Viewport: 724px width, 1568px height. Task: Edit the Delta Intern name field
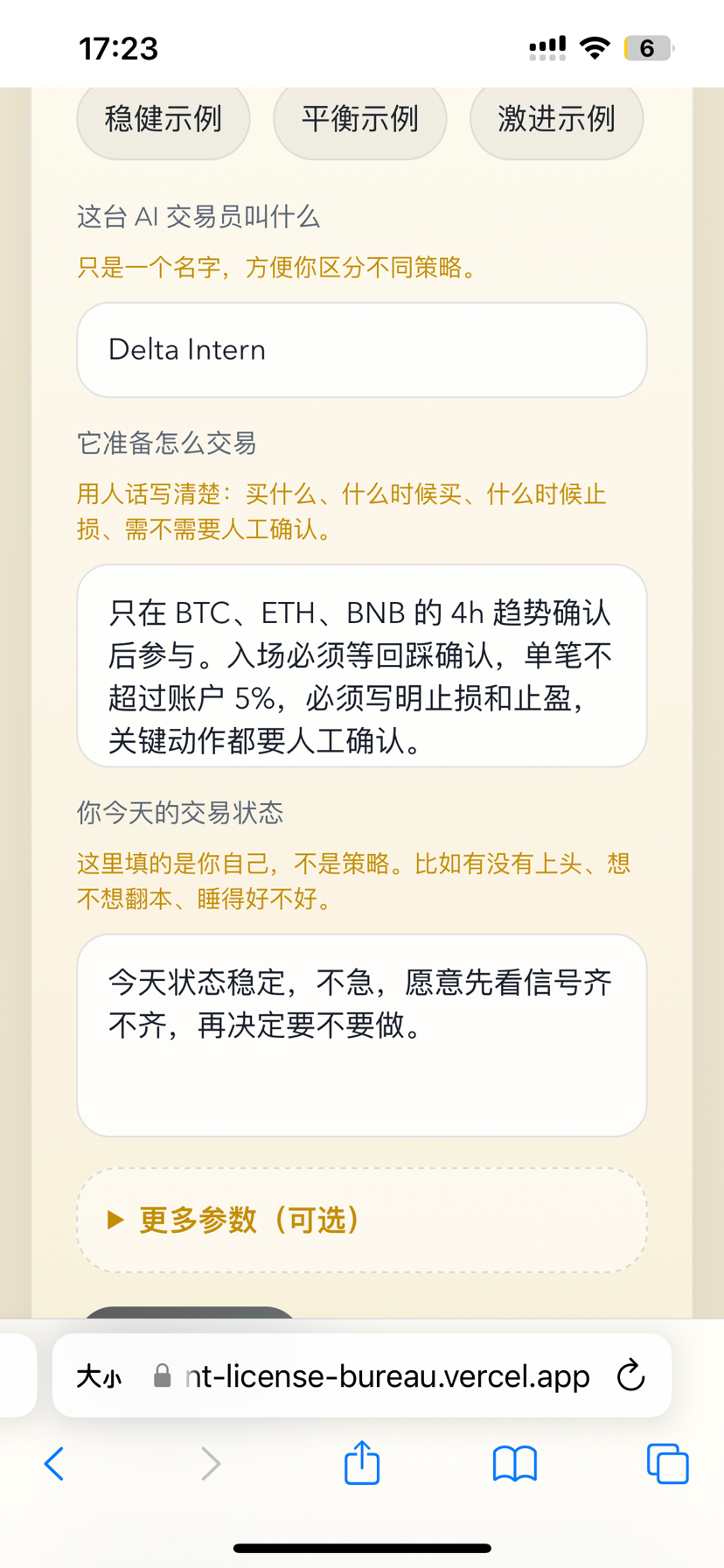[x=362, y=350]
